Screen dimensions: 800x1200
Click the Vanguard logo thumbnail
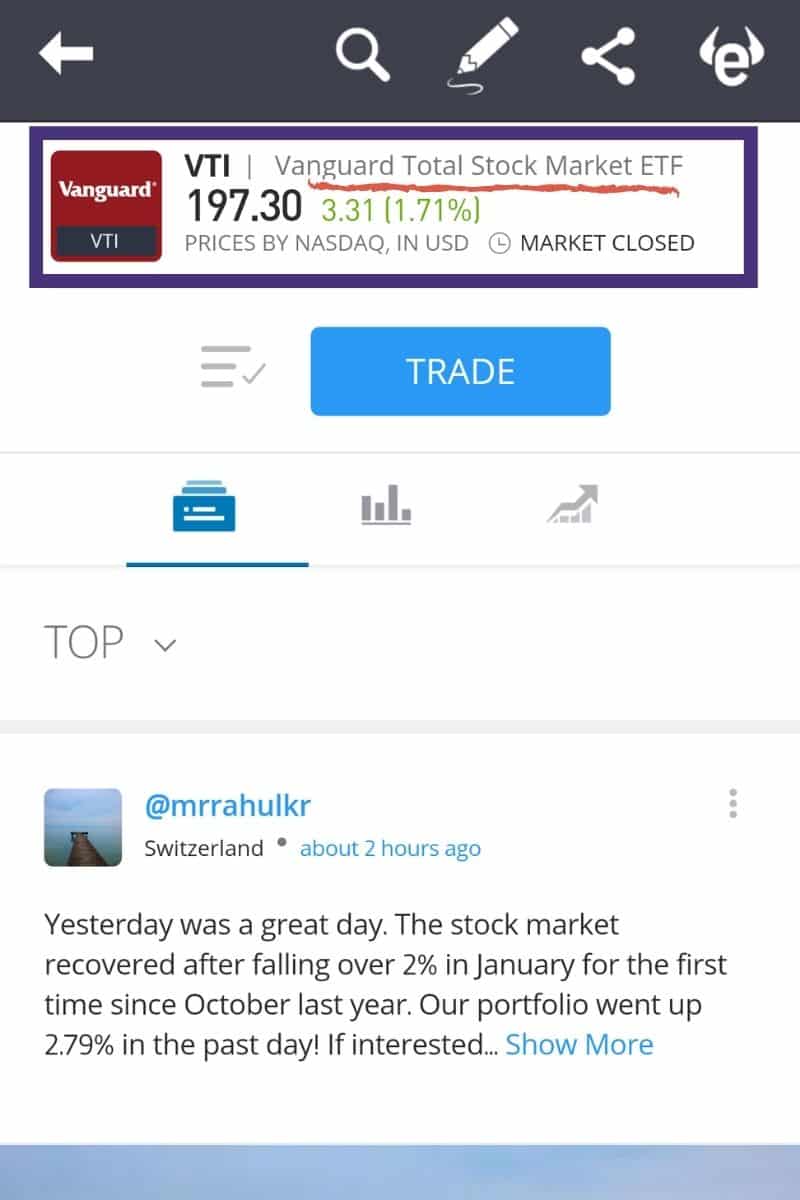[106, 204]
